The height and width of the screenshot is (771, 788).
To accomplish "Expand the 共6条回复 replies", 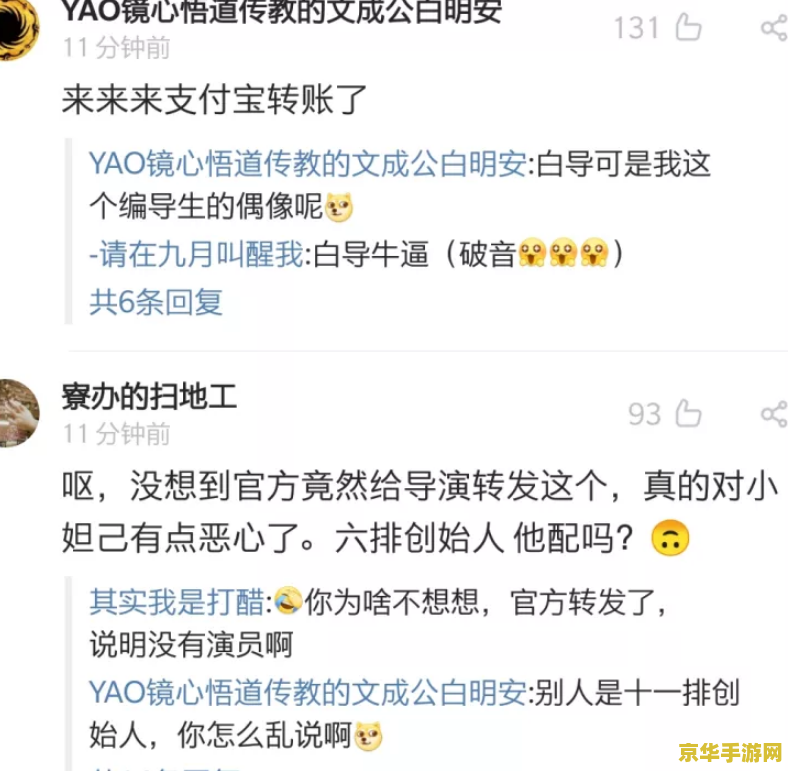I will [x=156, y=302].
